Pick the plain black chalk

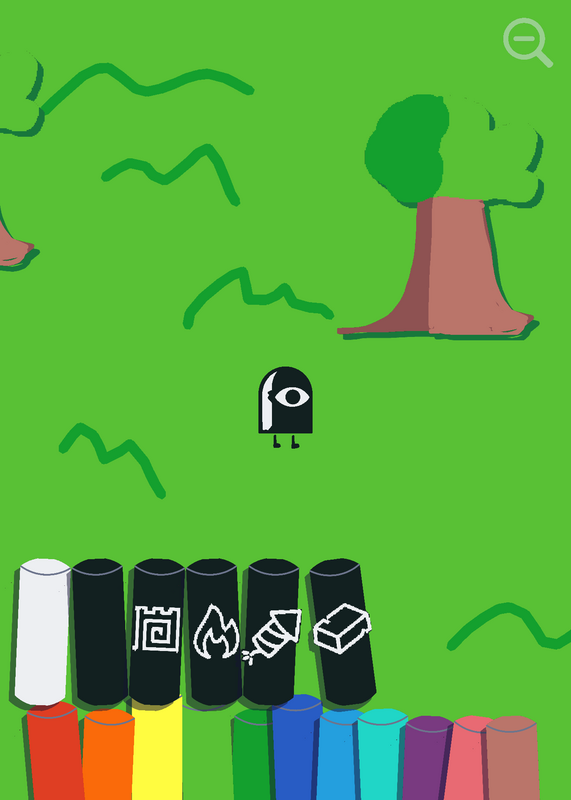99,632
